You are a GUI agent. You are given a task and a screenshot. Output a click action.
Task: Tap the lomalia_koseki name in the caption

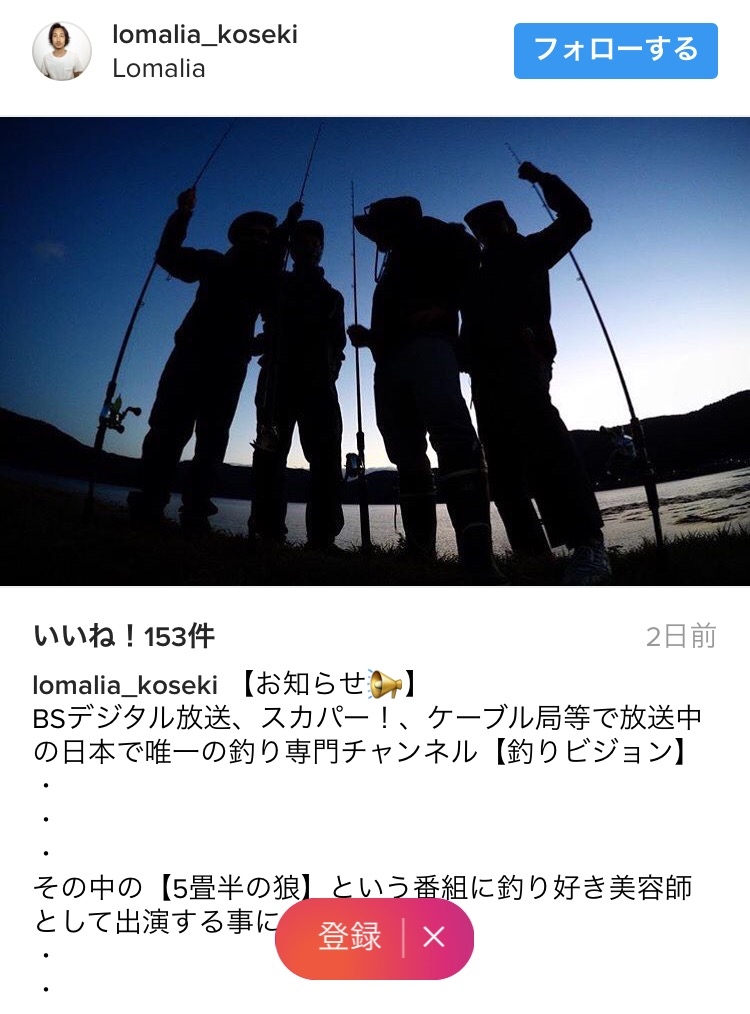coord(125,685)
